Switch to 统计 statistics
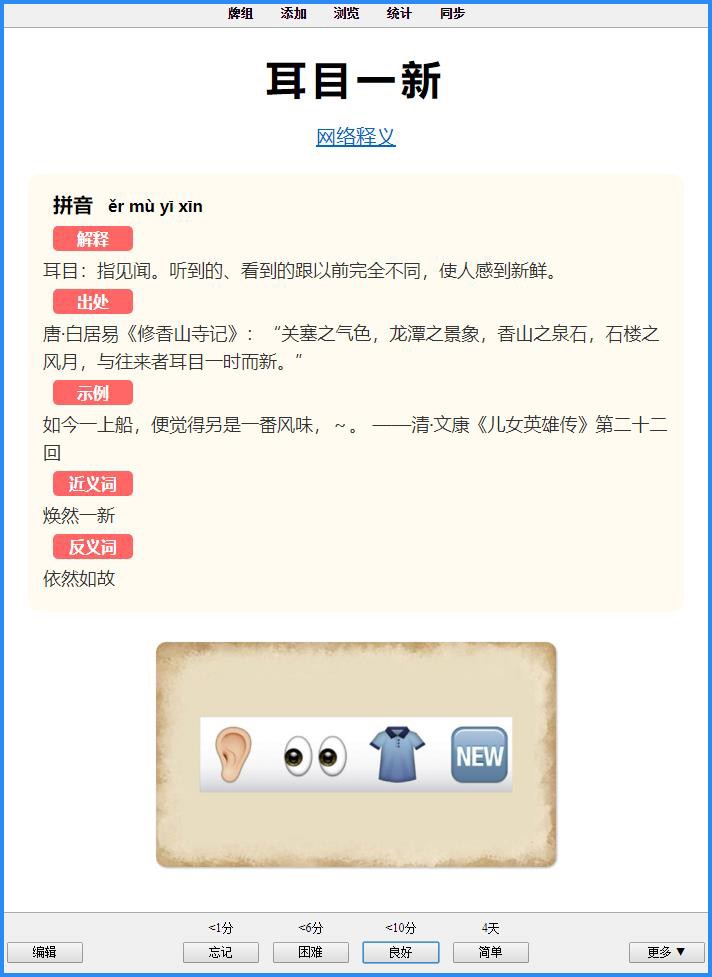Screen dimensions: 712x977 (399, 13)
